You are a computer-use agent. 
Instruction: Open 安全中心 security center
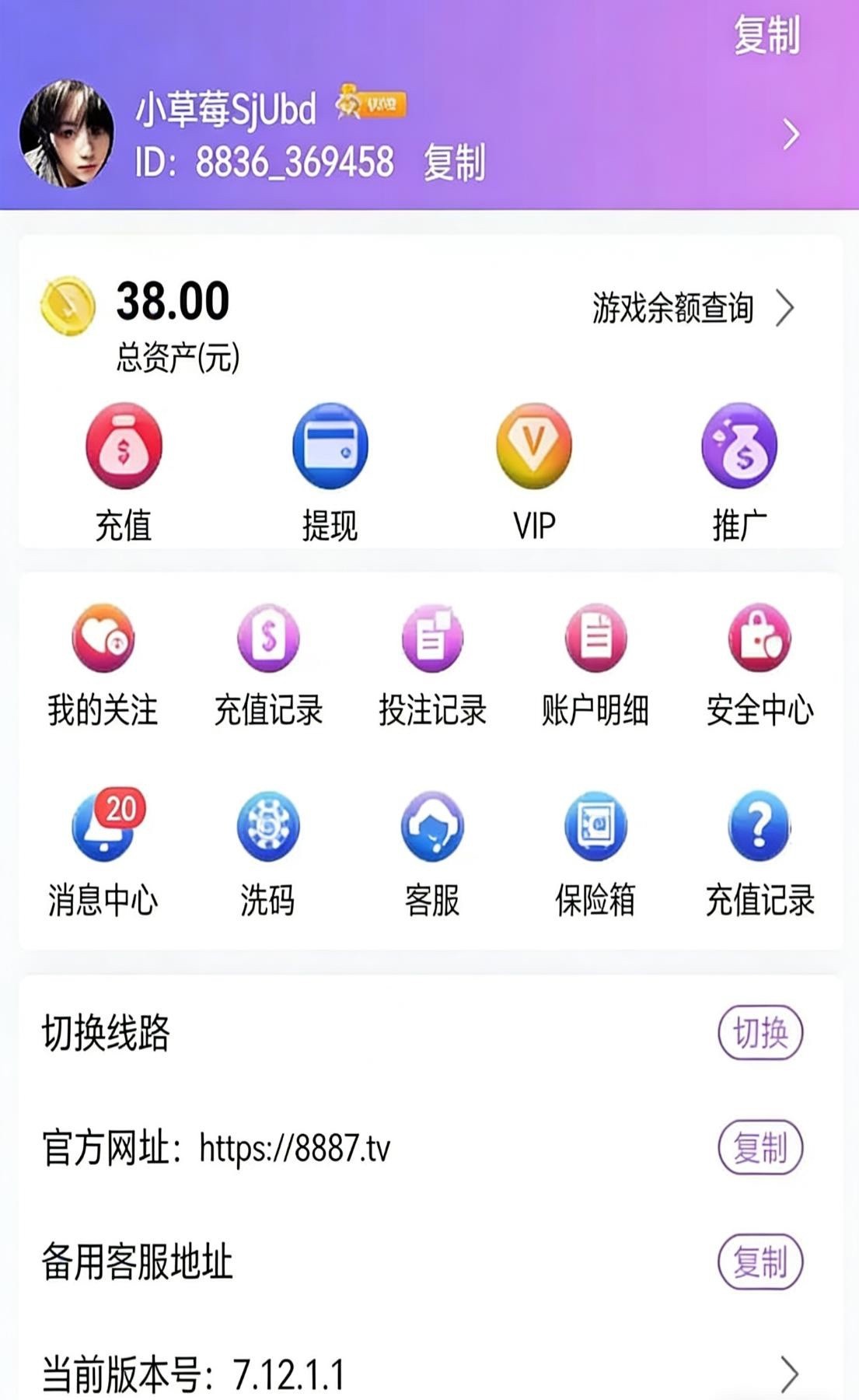(x=759, y=639)
